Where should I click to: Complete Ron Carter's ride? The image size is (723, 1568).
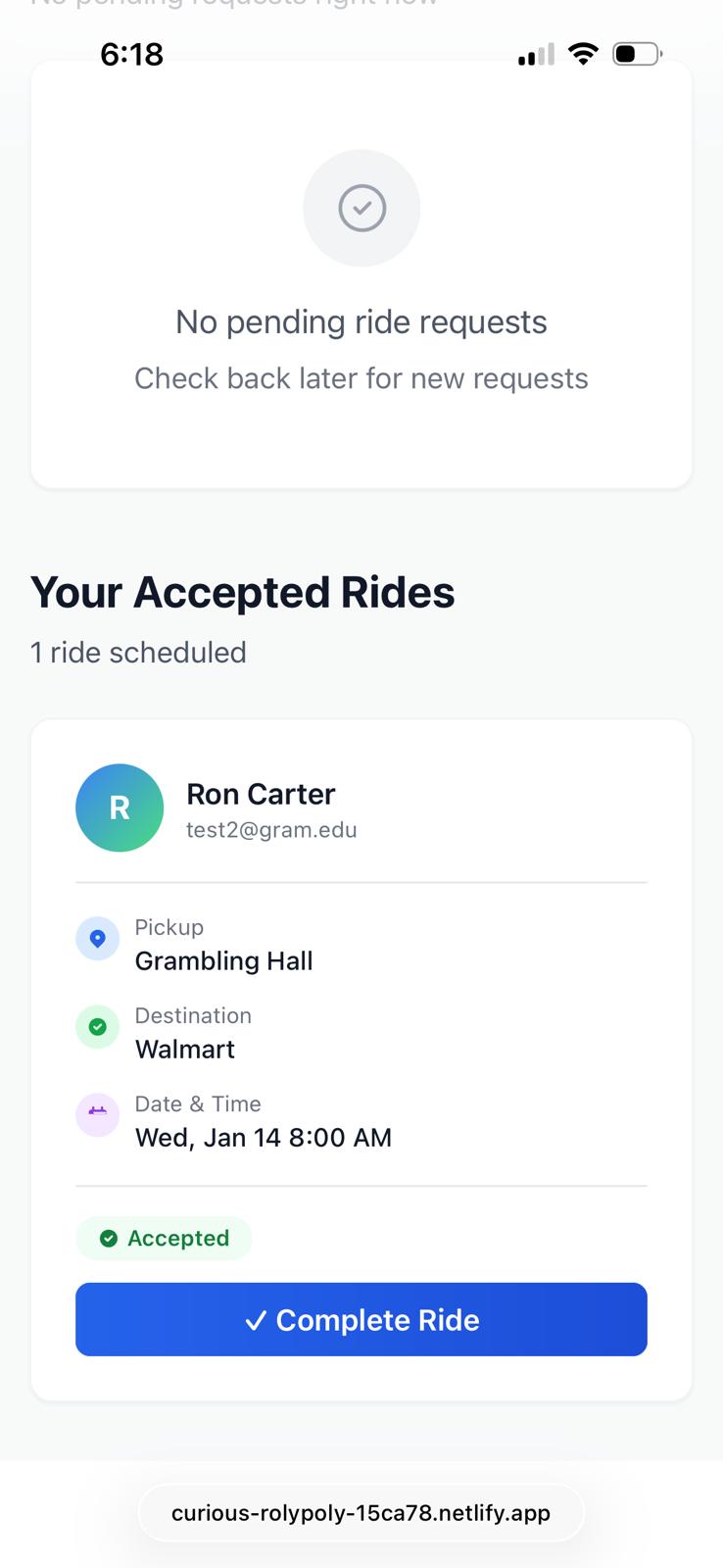(361, 1319)
